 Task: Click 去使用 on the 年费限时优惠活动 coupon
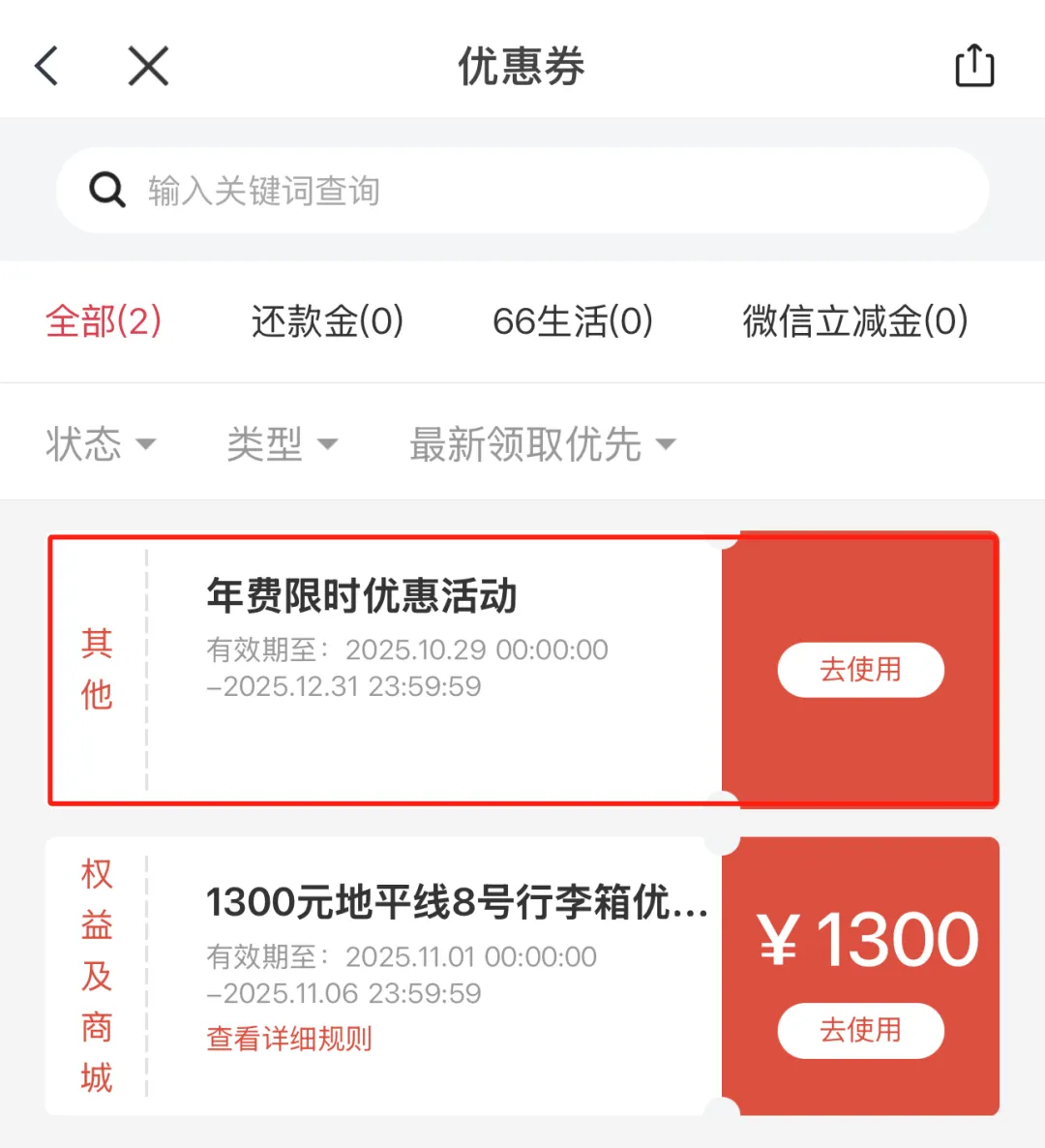(x=860, y=669)
